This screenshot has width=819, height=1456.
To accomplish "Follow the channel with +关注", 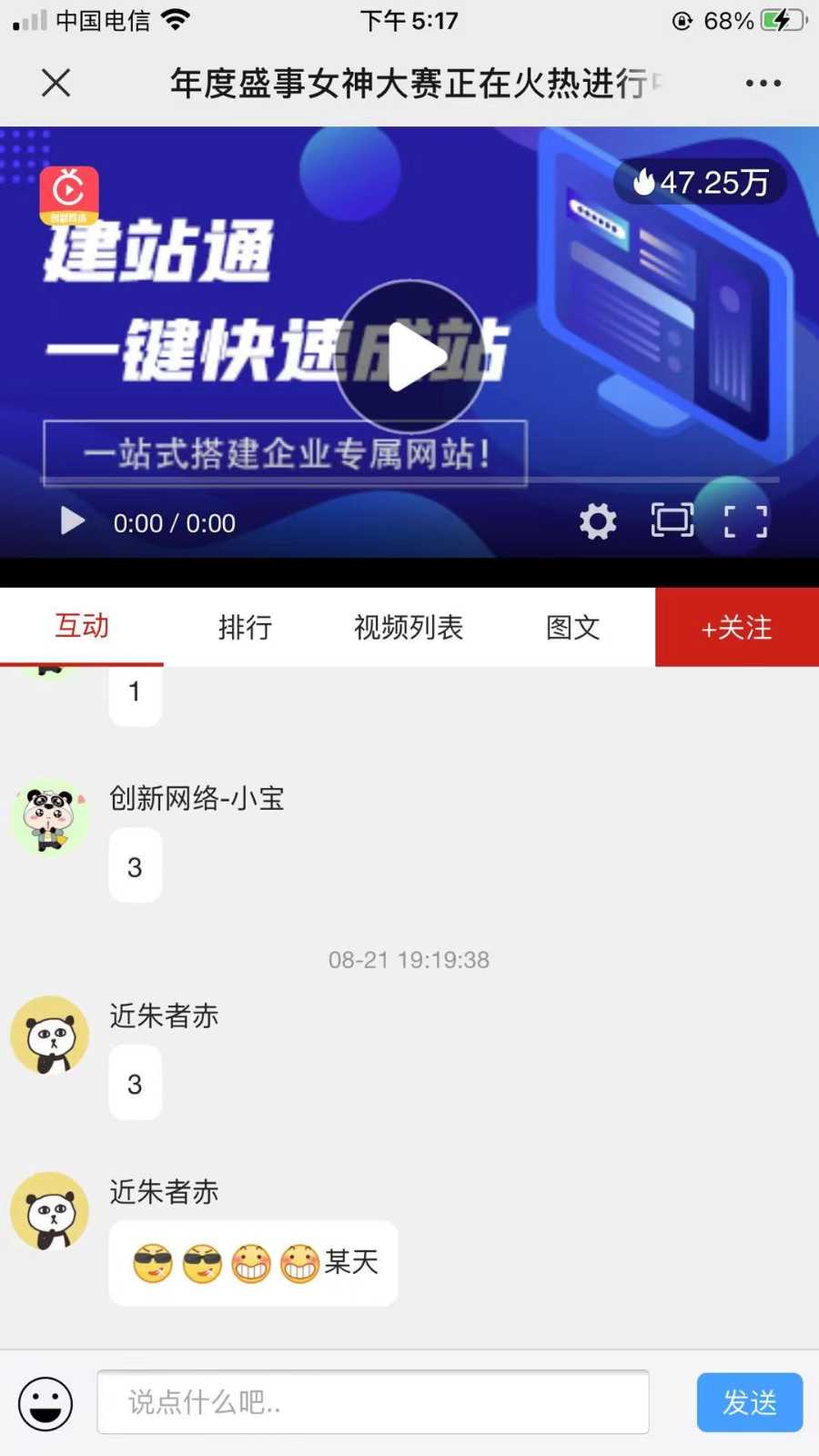I will [x=736, y=627].
